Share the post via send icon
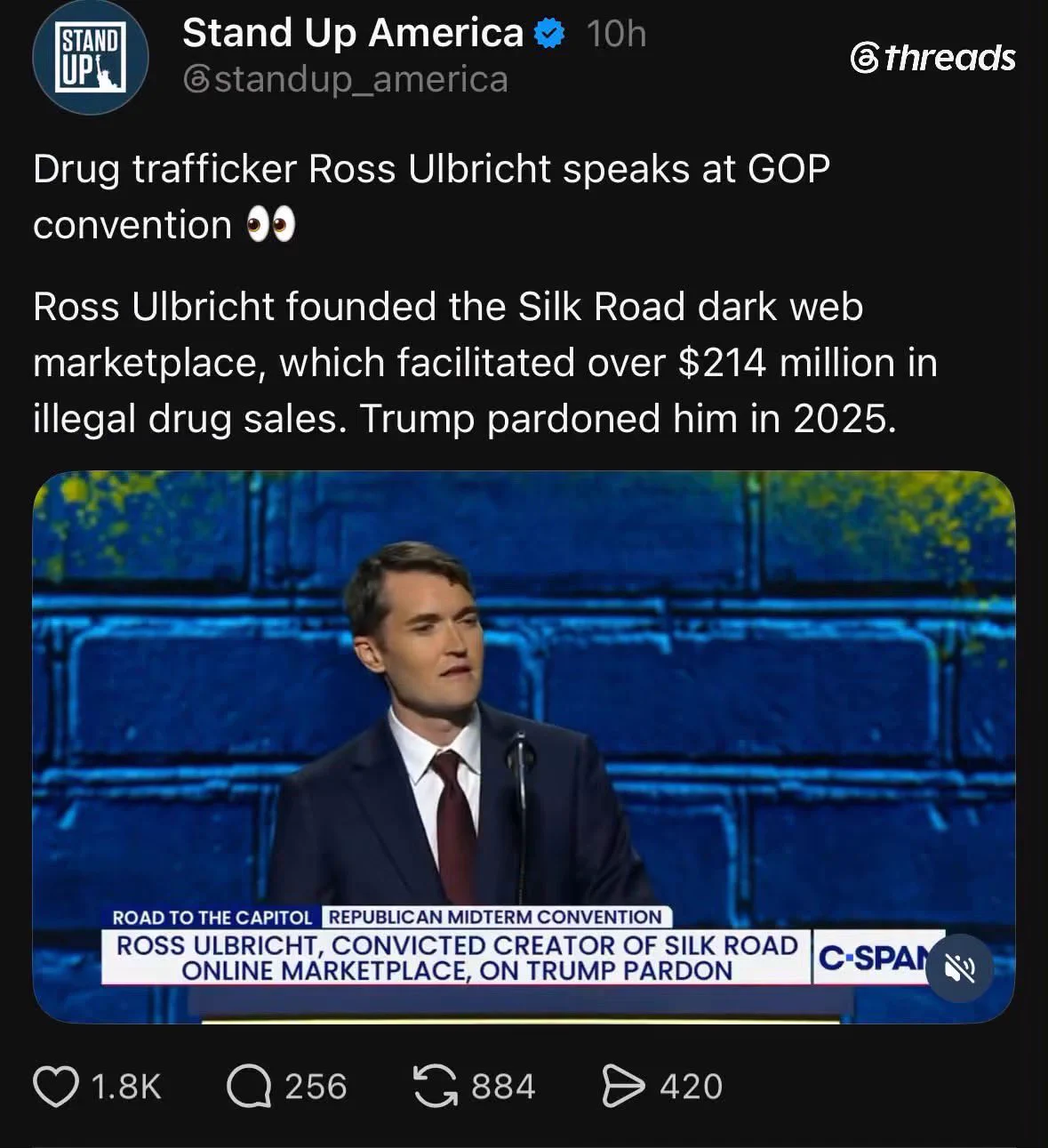1048x1148 pixels. click(x=624, y=1087)
